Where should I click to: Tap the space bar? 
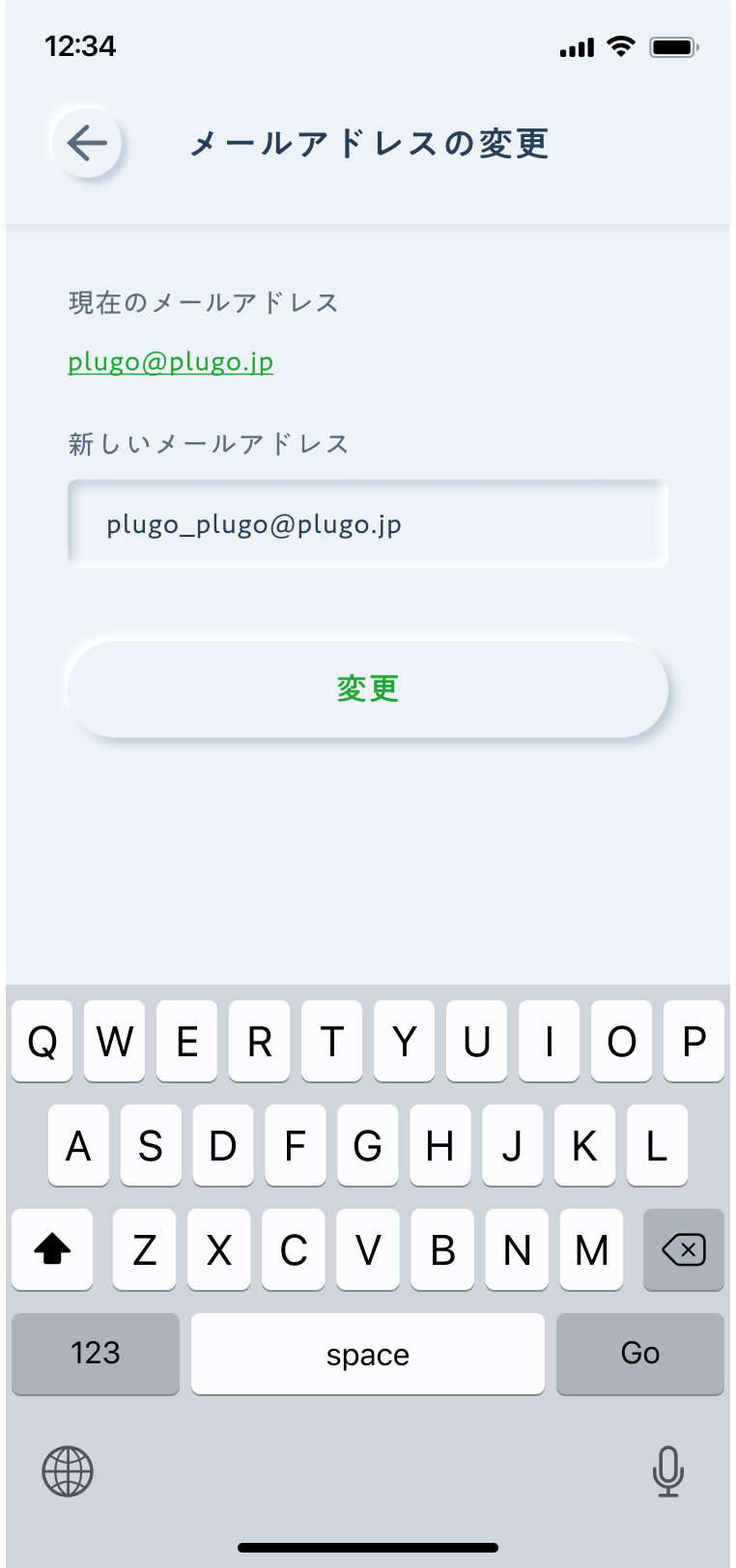[x=368, y=1354]
